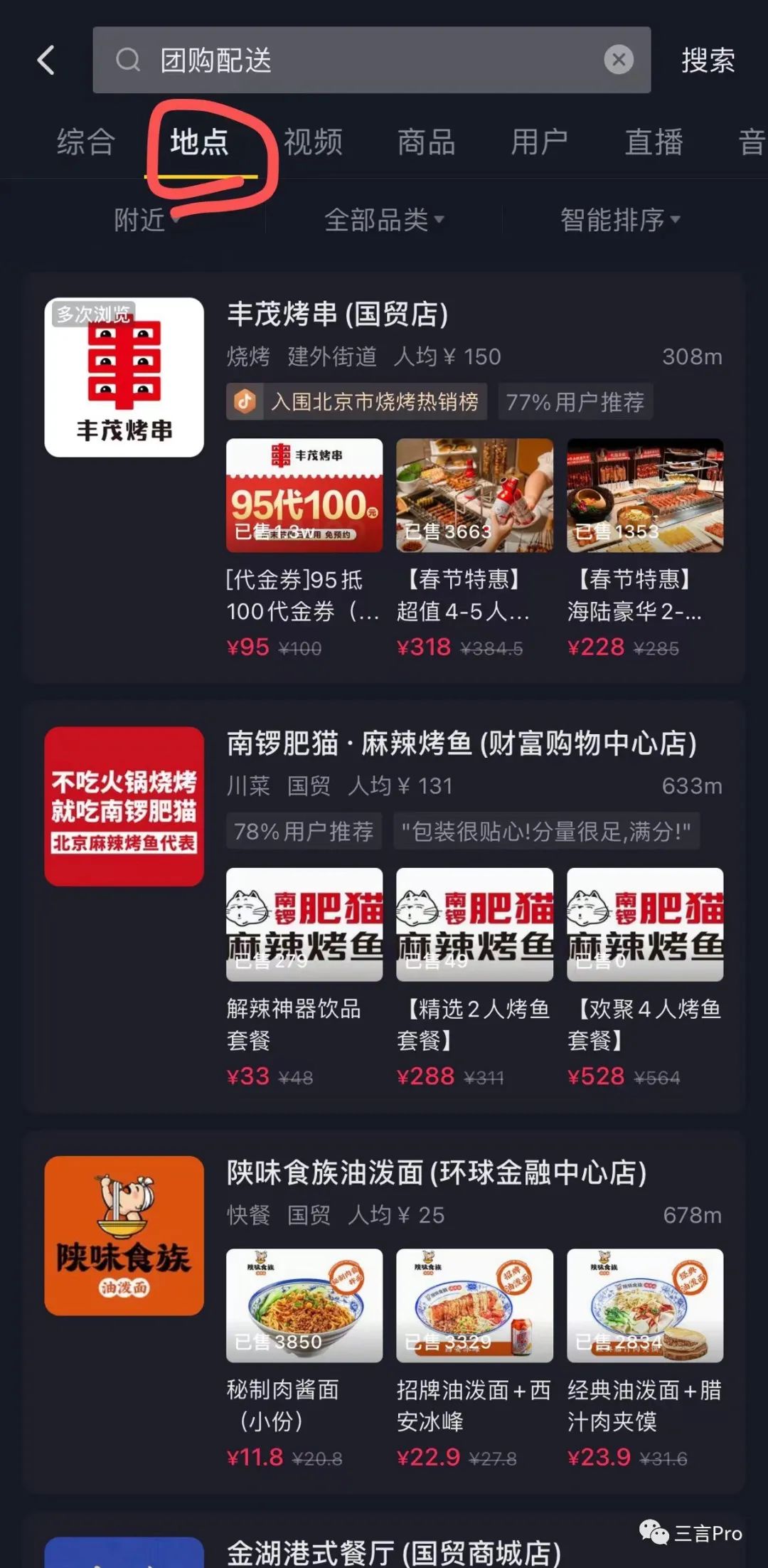Switch to the 视频 tab
Screen dimensions: 768x1568
(x=313, y=142)
